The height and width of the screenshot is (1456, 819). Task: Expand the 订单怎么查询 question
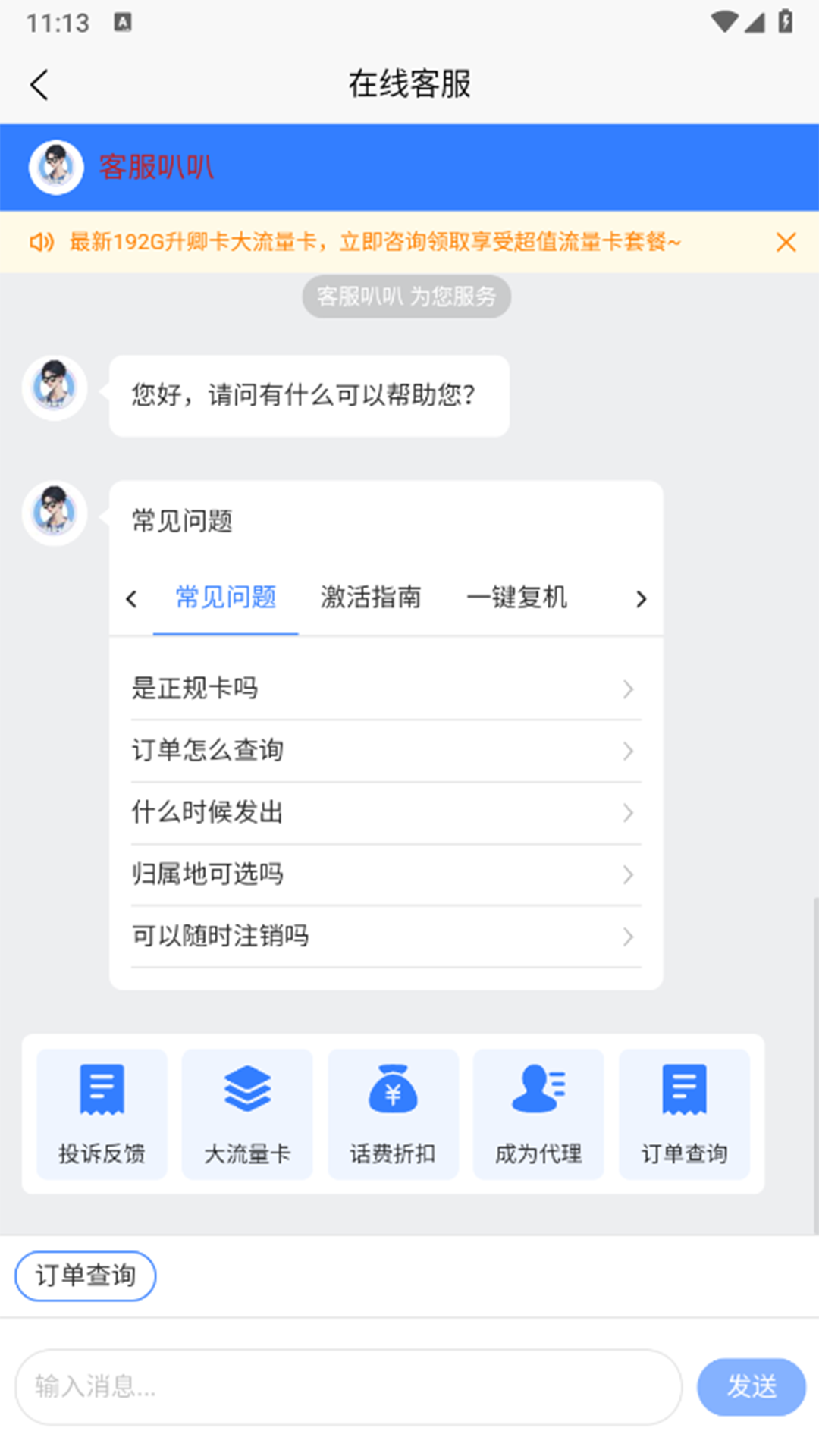click(x=385, y=751)
